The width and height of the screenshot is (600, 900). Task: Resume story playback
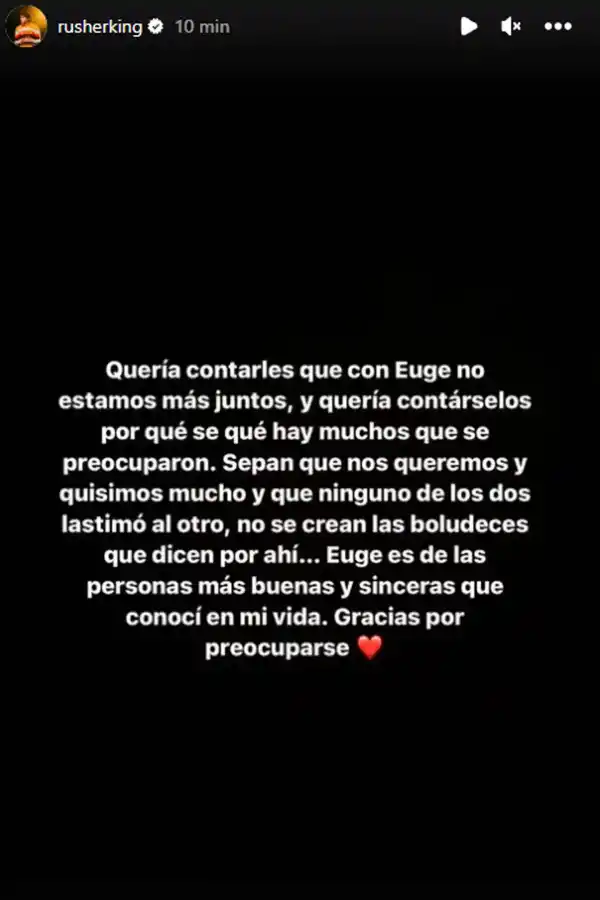coord(468,27)
